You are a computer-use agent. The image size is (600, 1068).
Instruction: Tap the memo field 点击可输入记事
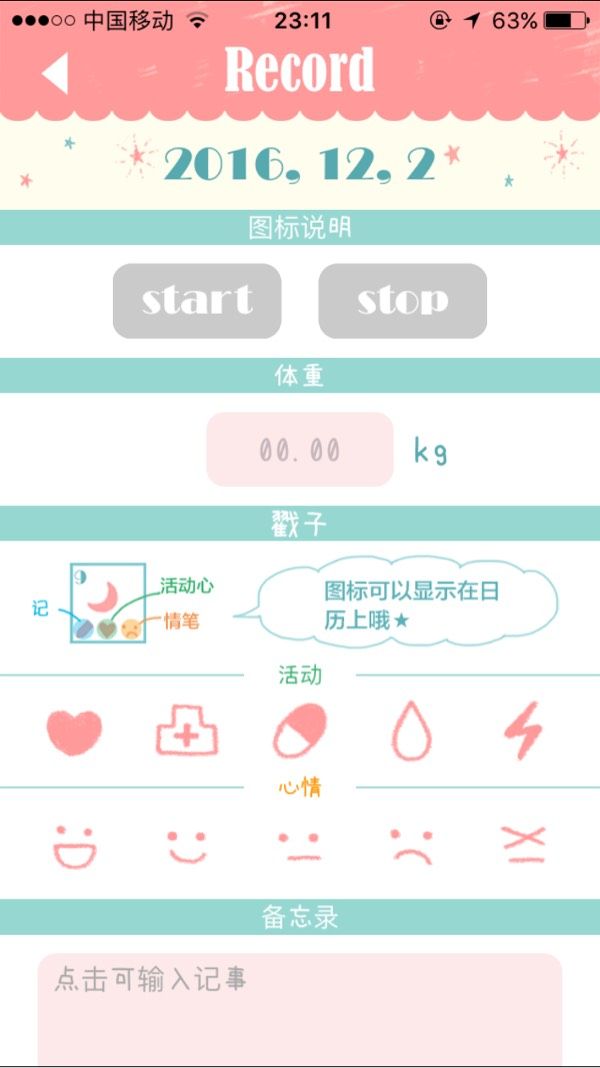300,1009
